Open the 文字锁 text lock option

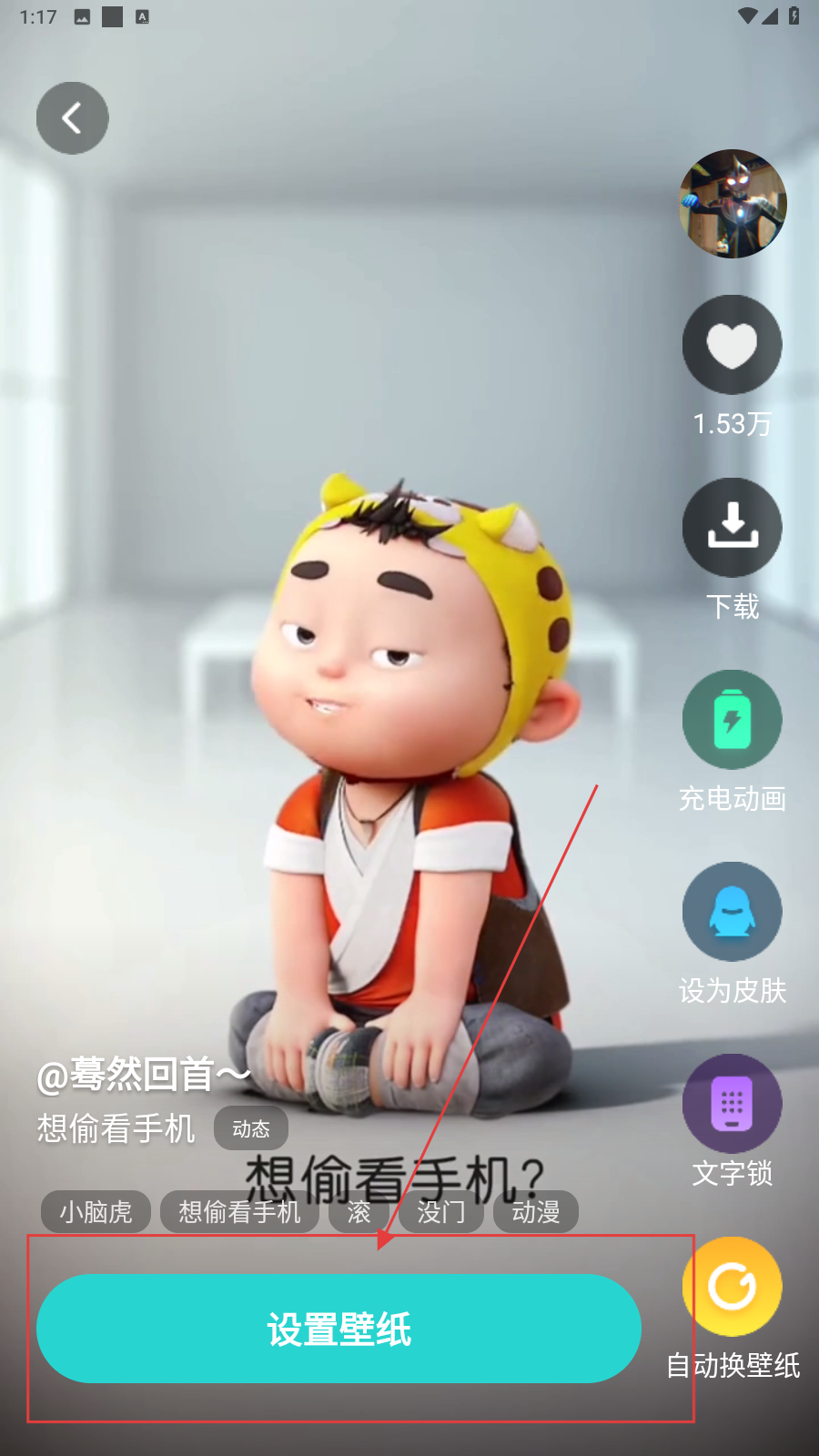pos(733,1104)
